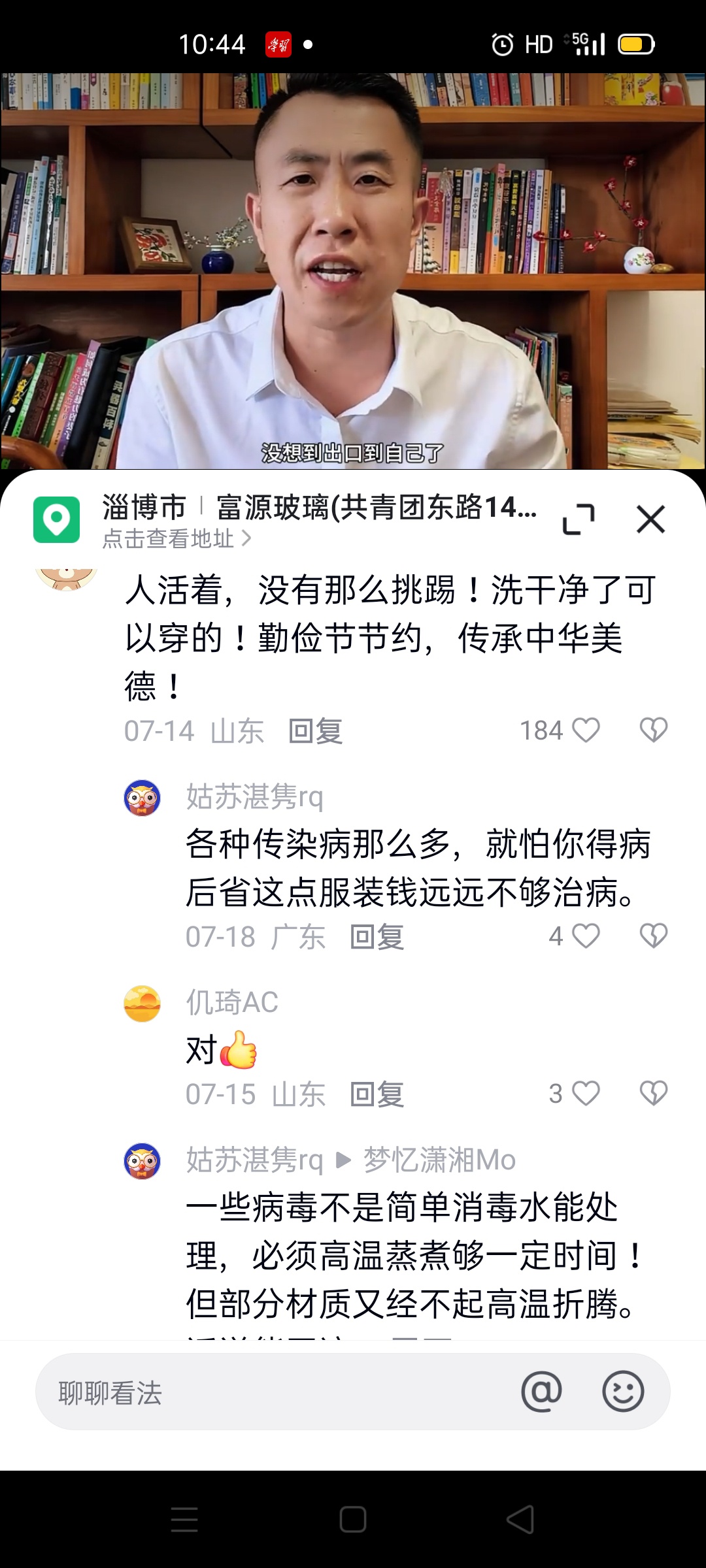This screenshot has width=706, height=1568.
Task: Like 仉琦AC's comment
Action: [x=586, y=1093]
